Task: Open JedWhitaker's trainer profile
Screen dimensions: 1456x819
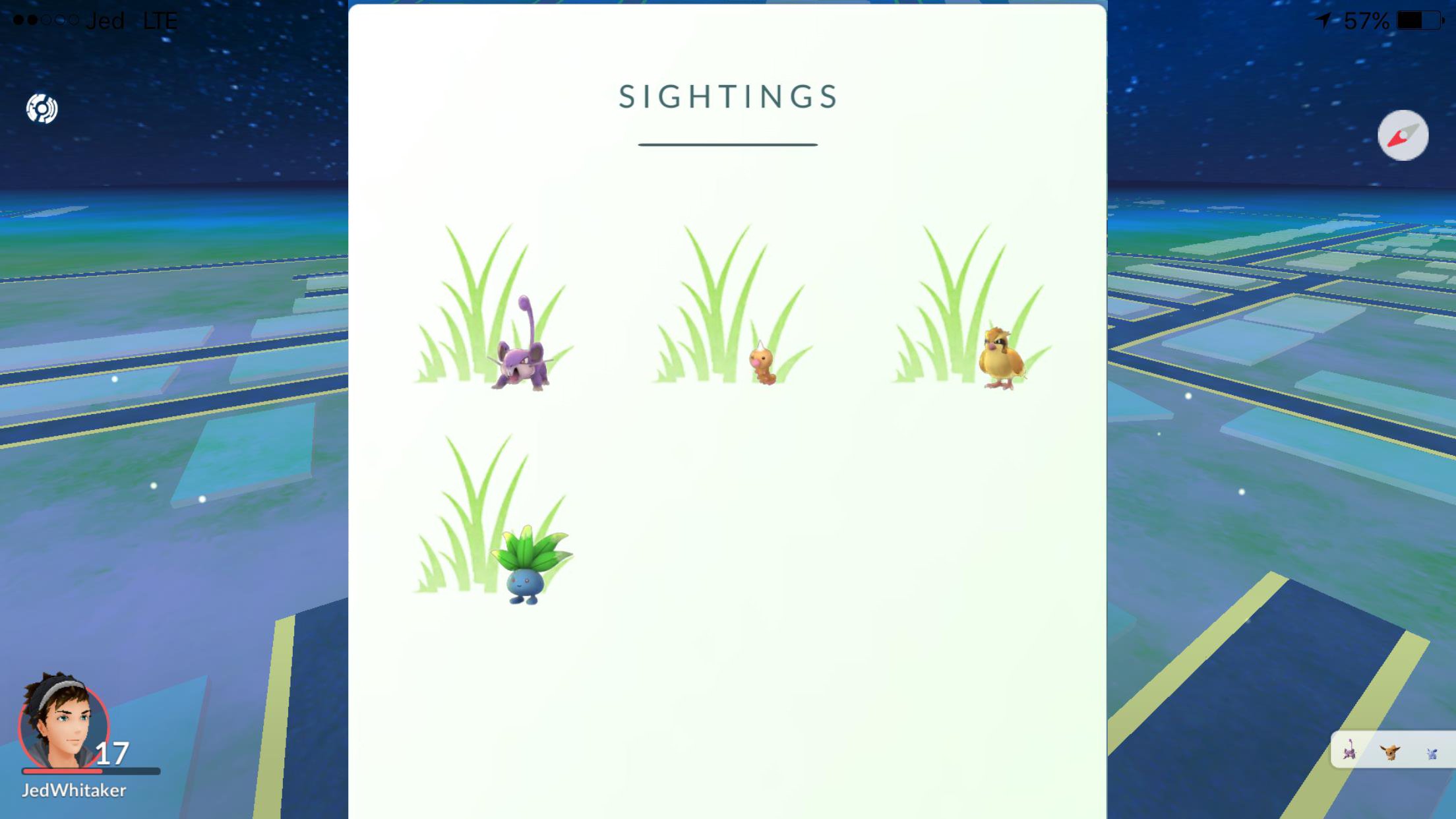Action: [x=65, y=725]
